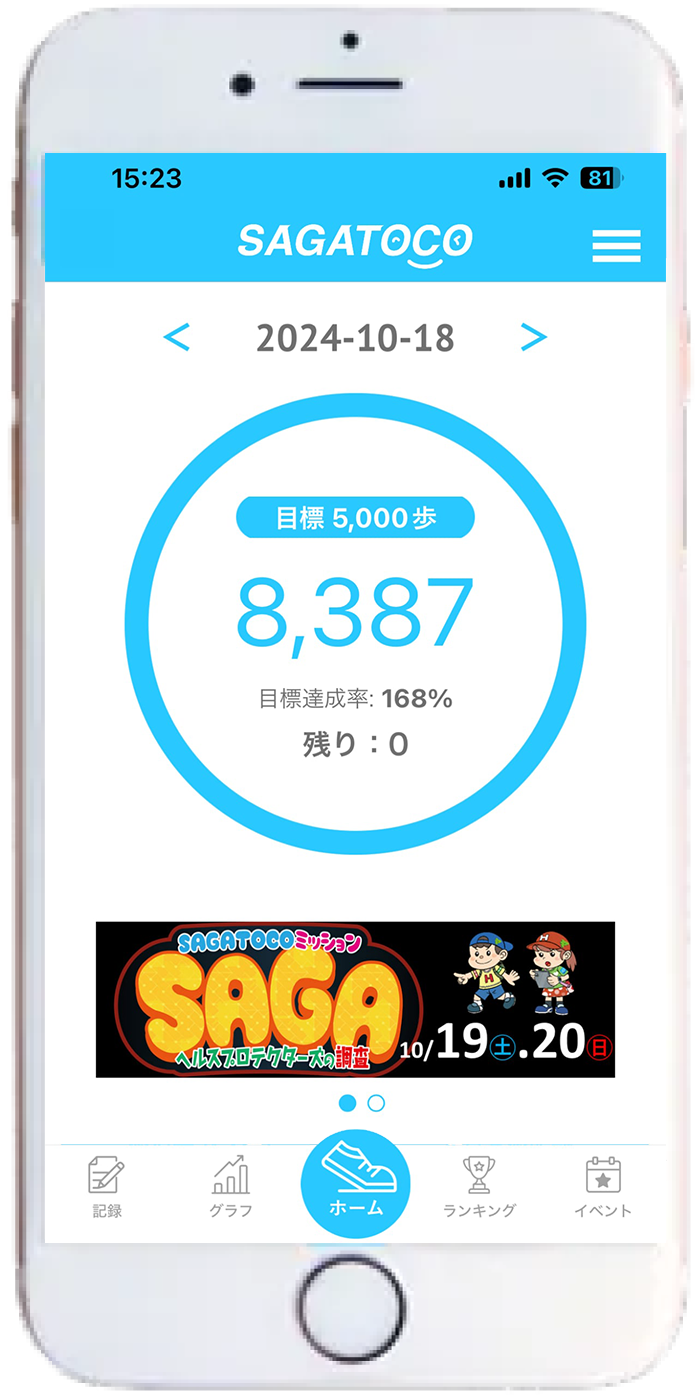Switch to the 記録 tab

click(106, 1186)
